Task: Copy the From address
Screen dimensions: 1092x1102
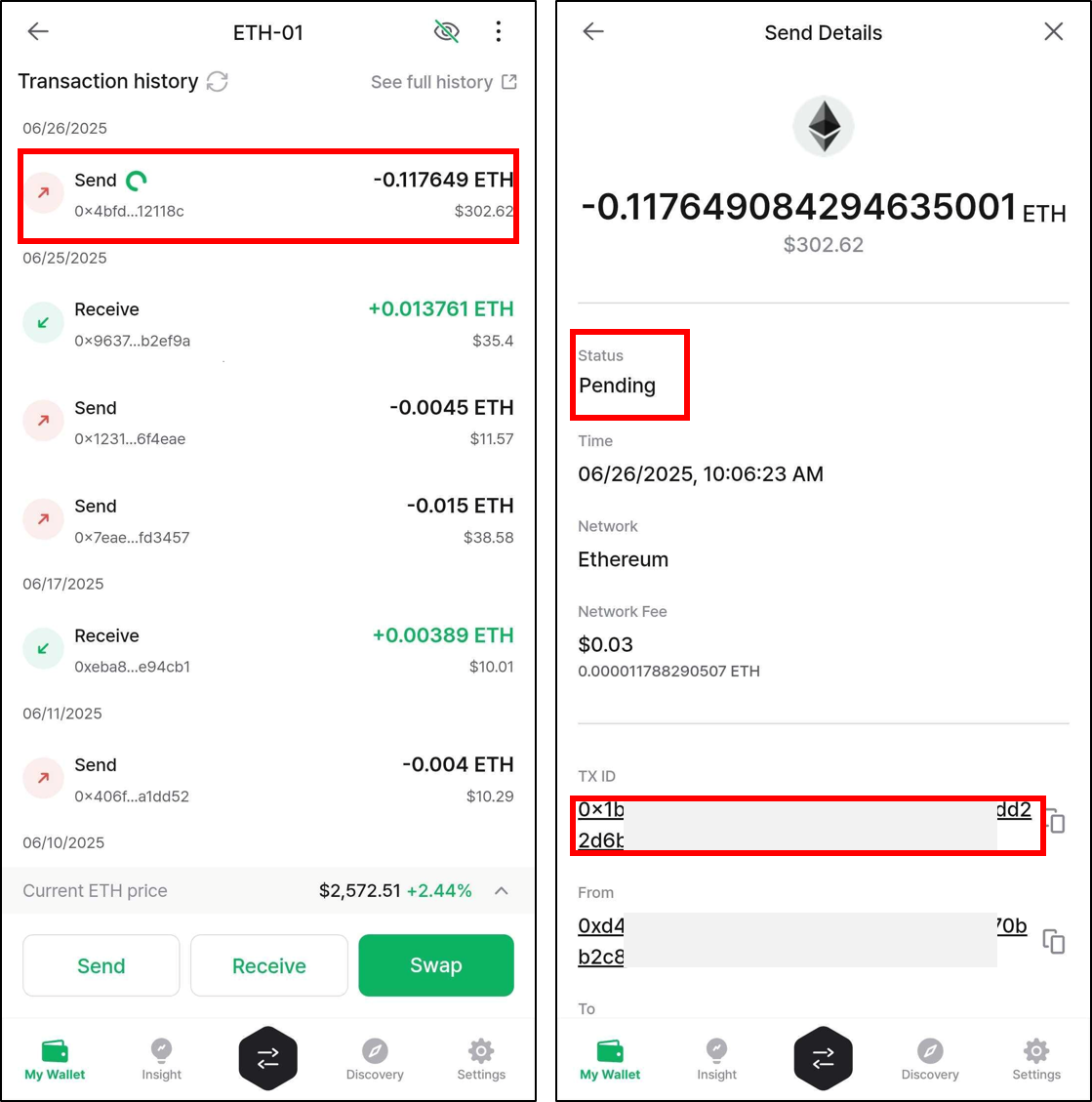Action: [1053, 941]
